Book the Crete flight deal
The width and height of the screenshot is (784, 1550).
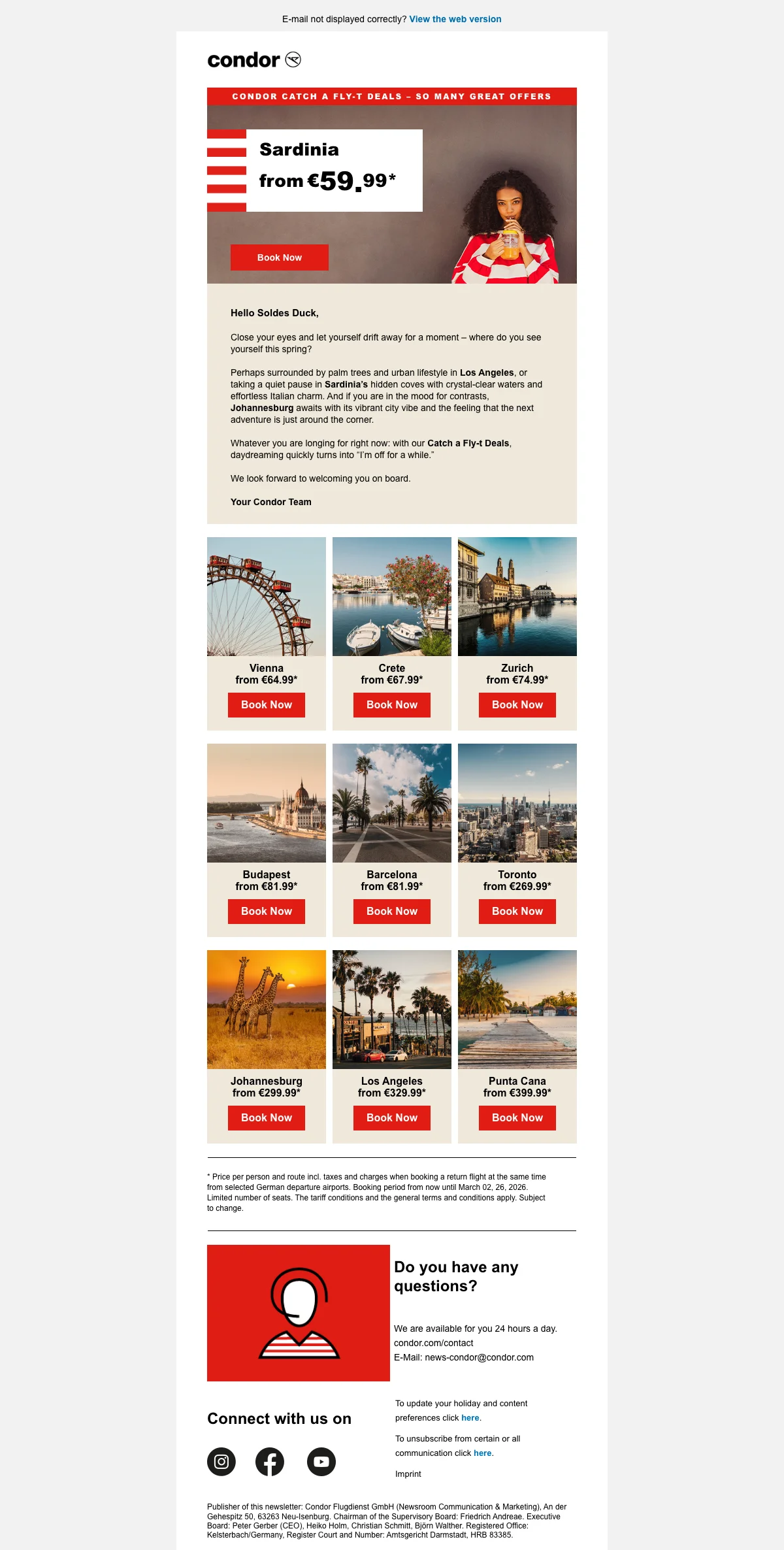391,705
